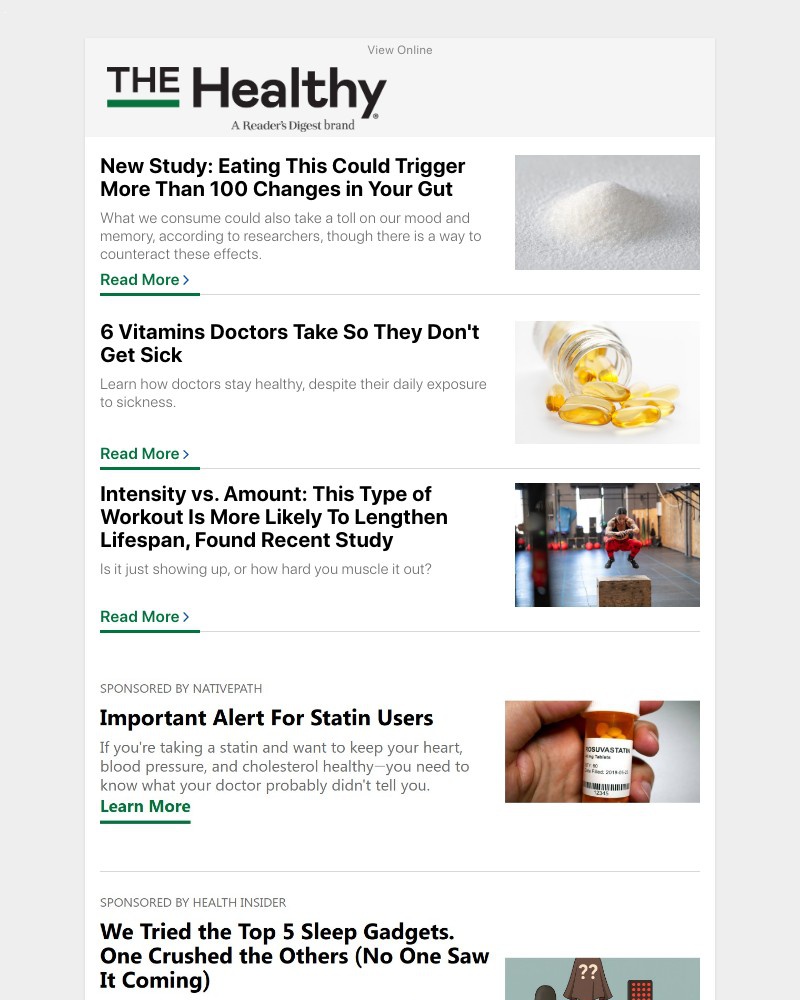Click the spilled vitamin capsules photo
Screen dimensions: 800x1000
[606, 382]
